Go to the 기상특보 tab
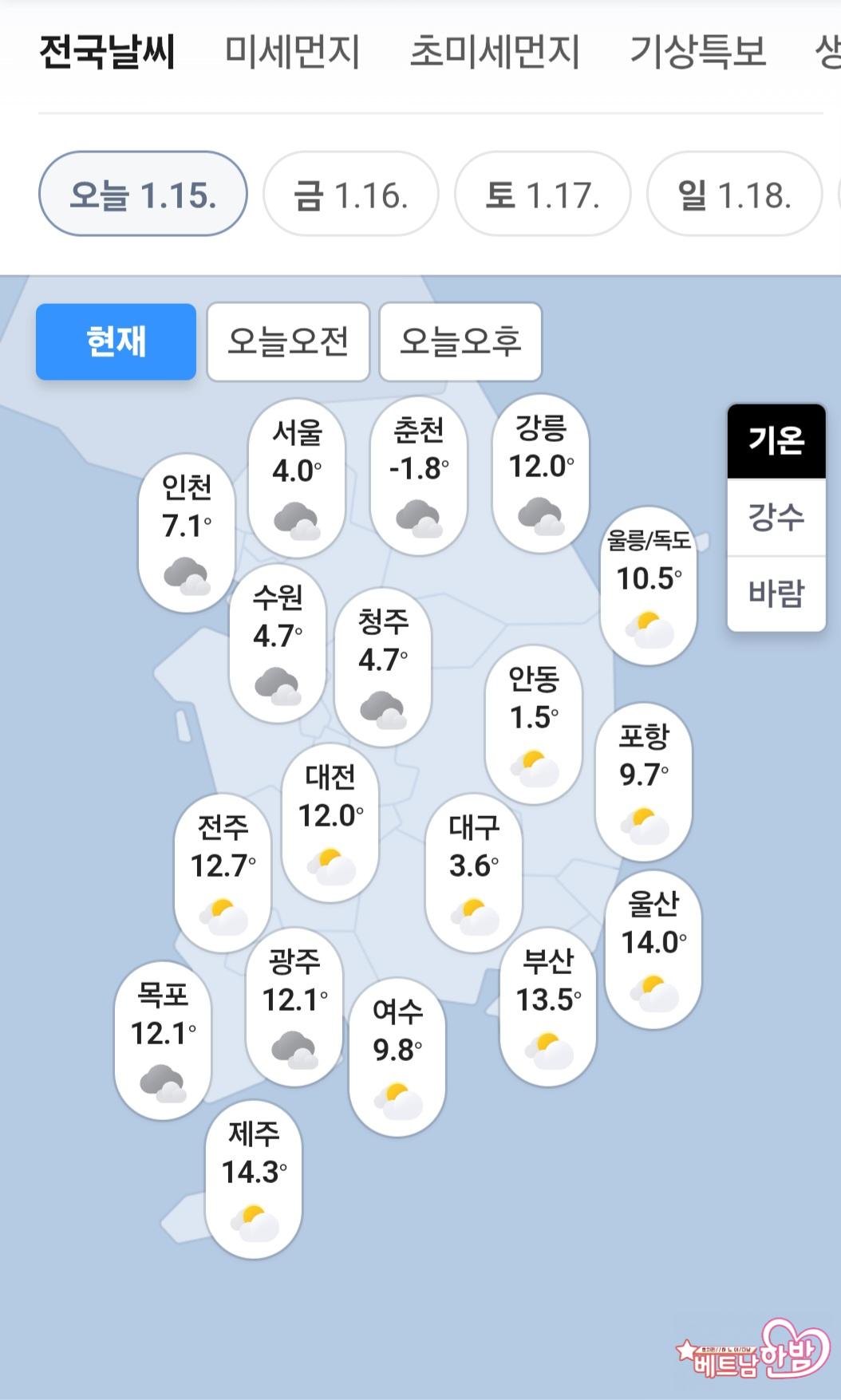841x1400 pixels. point(697,52)
